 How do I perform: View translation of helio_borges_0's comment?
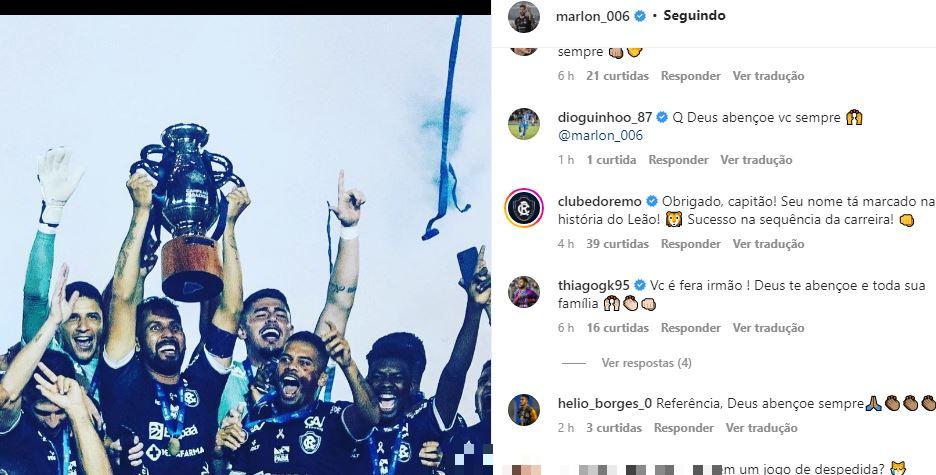coord(762,428)
